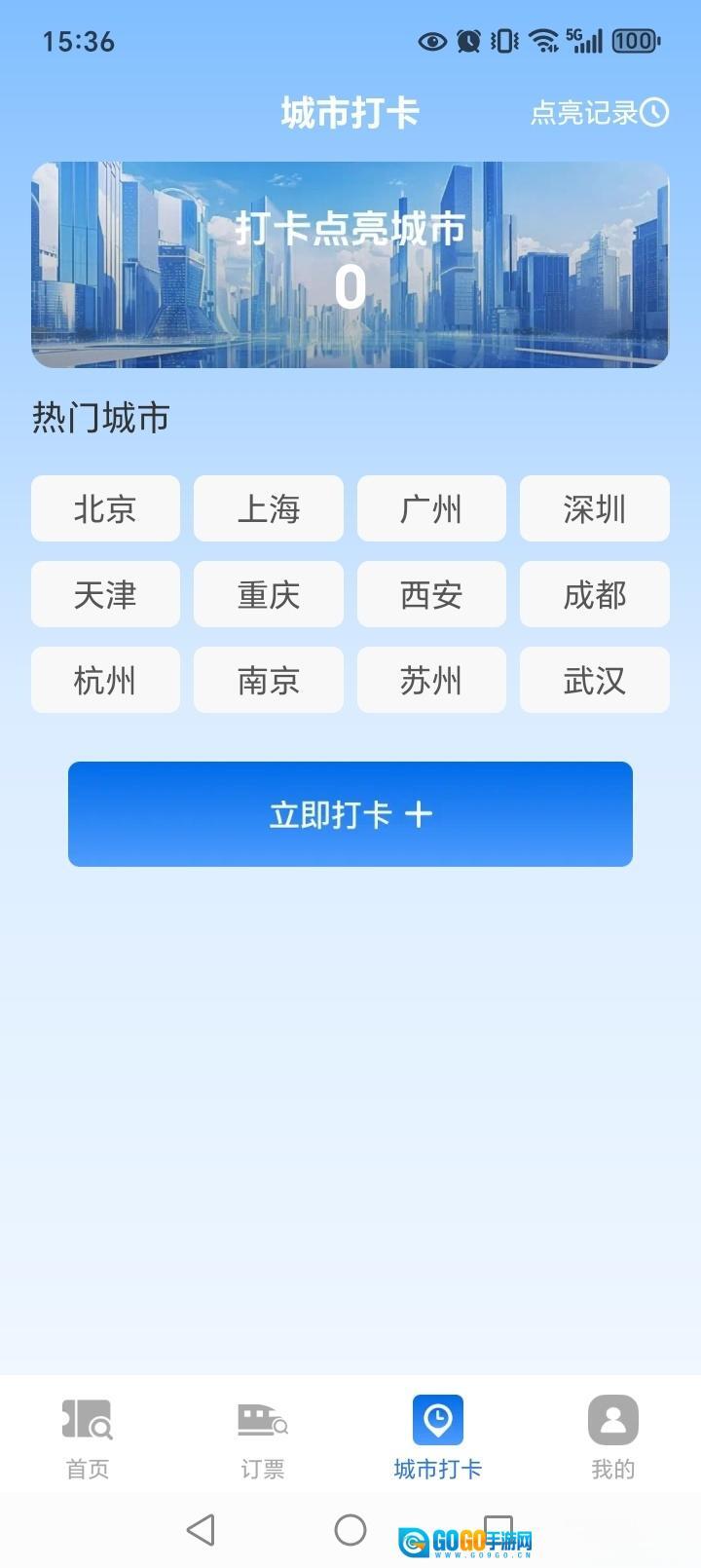Image resolution: width=701 pixels, height=1568 pixels.
Task: Open 点亮记录 history
Action: (x=599, y=113)
